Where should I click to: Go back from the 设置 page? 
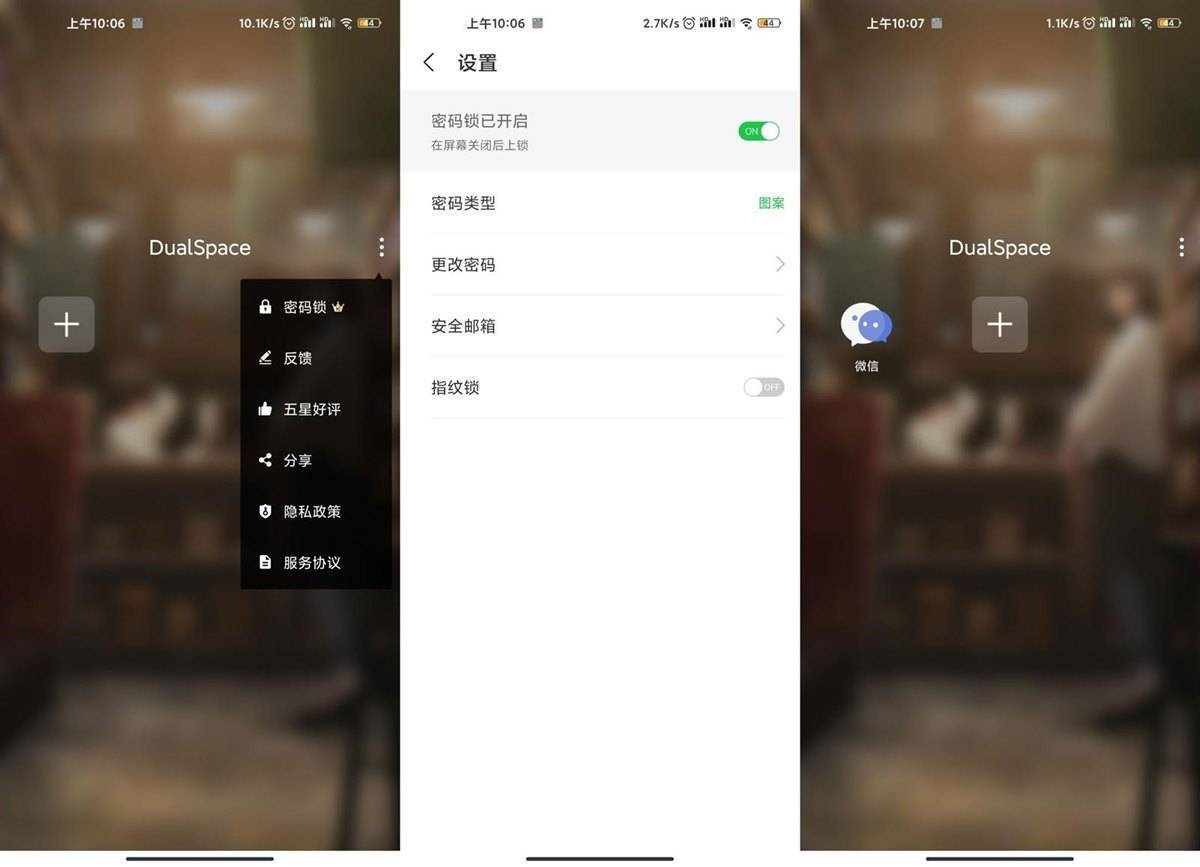click(429, 63)
